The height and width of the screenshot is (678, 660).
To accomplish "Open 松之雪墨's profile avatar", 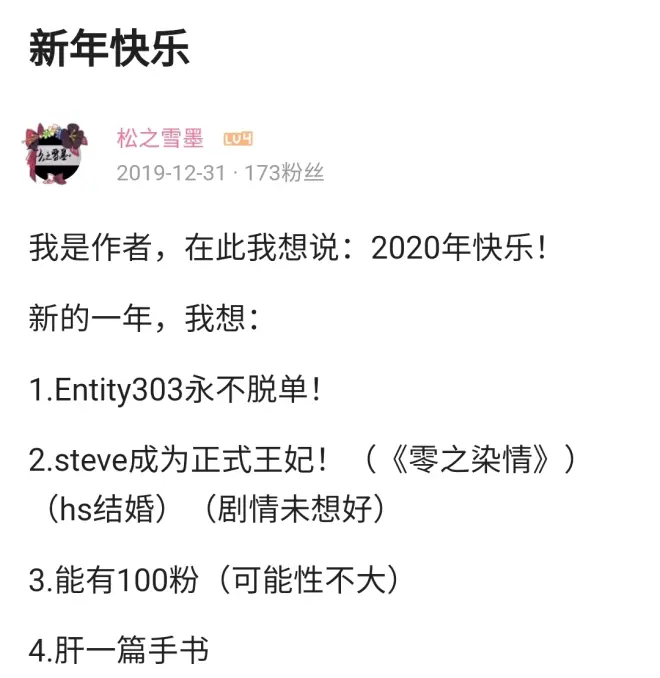I will pyautogui.click(x=57, y=154).
